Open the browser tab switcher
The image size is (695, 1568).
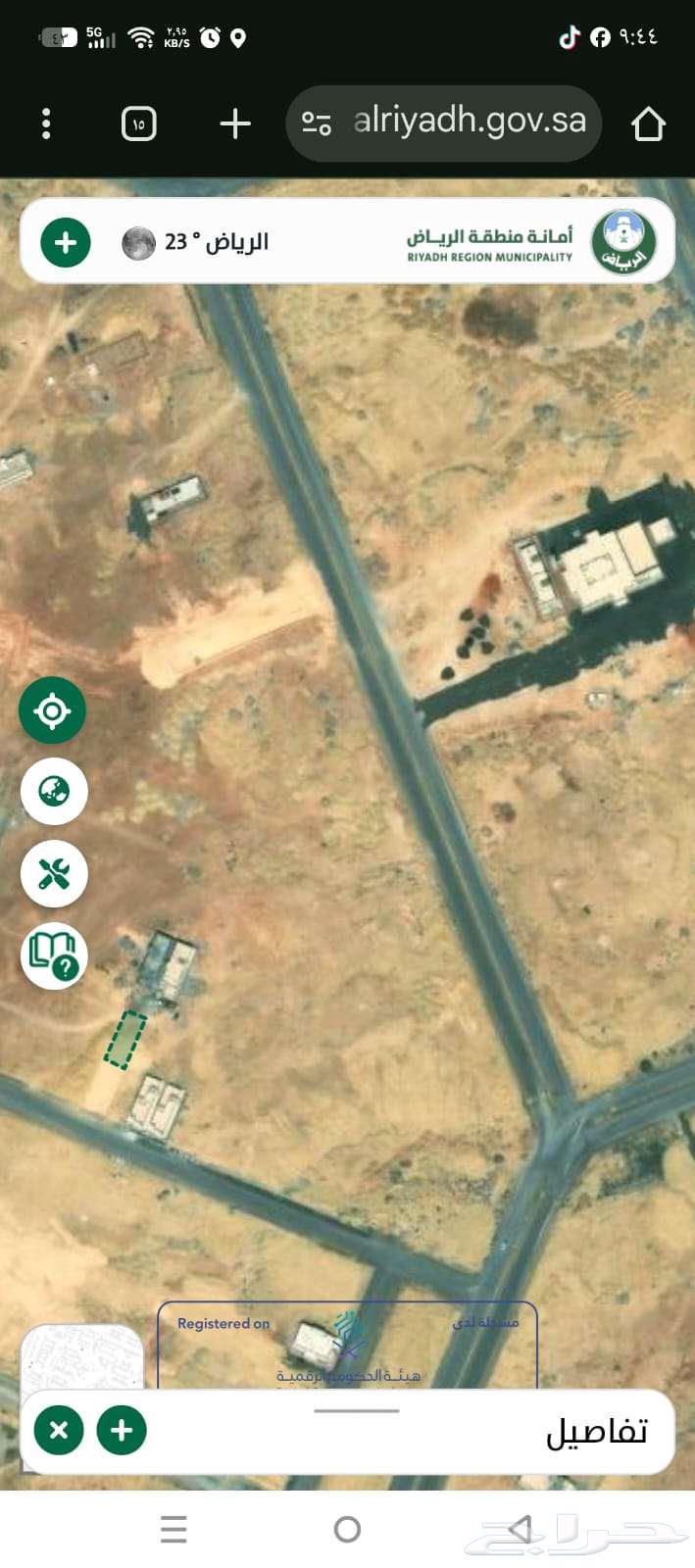point(138,124)
